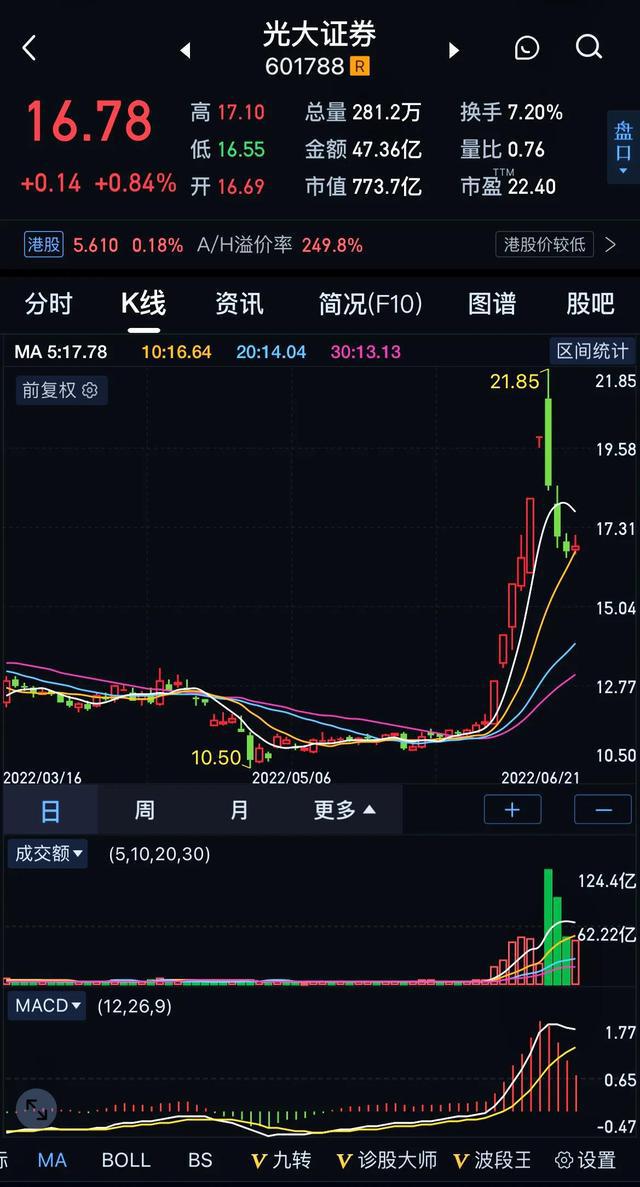The height and width of the screenshot is (1187, 640).
Task: Switch to the previous stock
Action: click(x=185, y=51)
